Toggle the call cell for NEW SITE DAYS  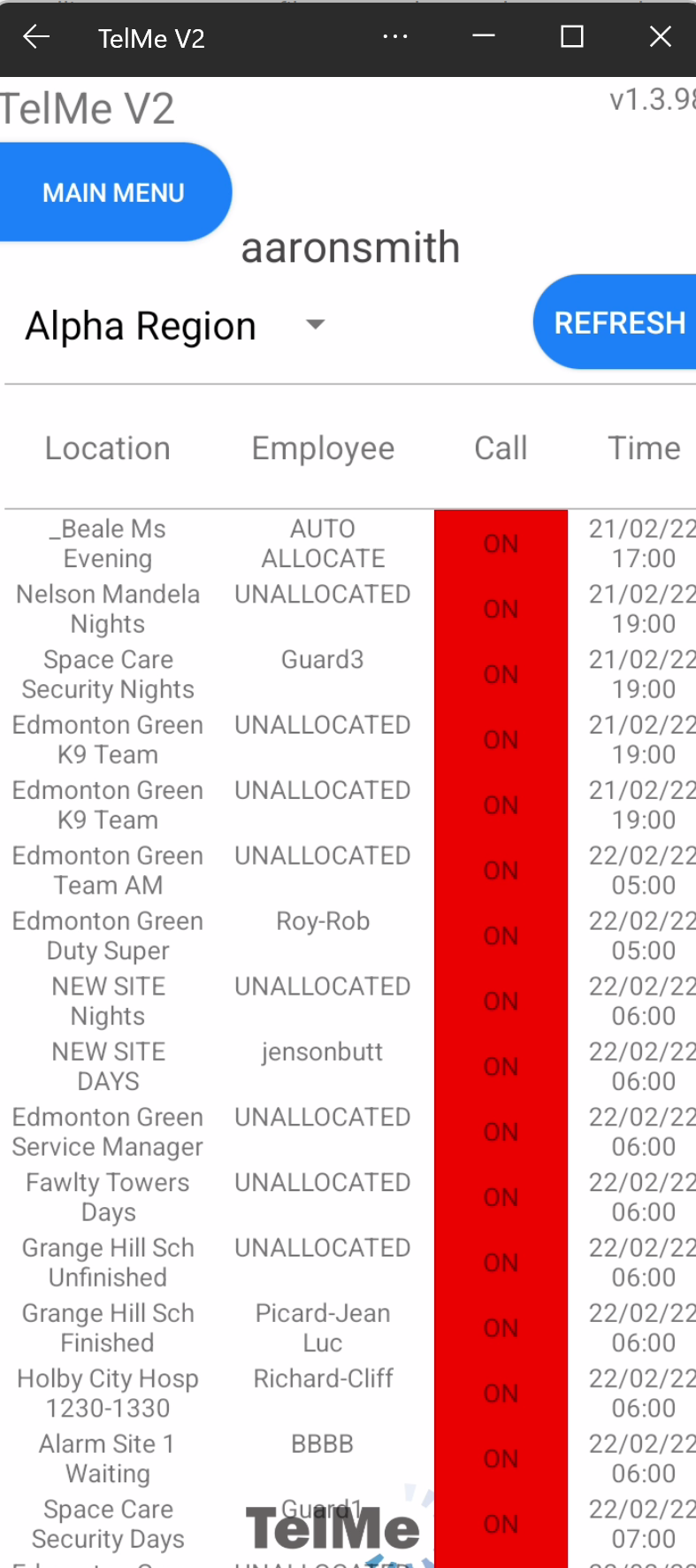pos(501,1065)
